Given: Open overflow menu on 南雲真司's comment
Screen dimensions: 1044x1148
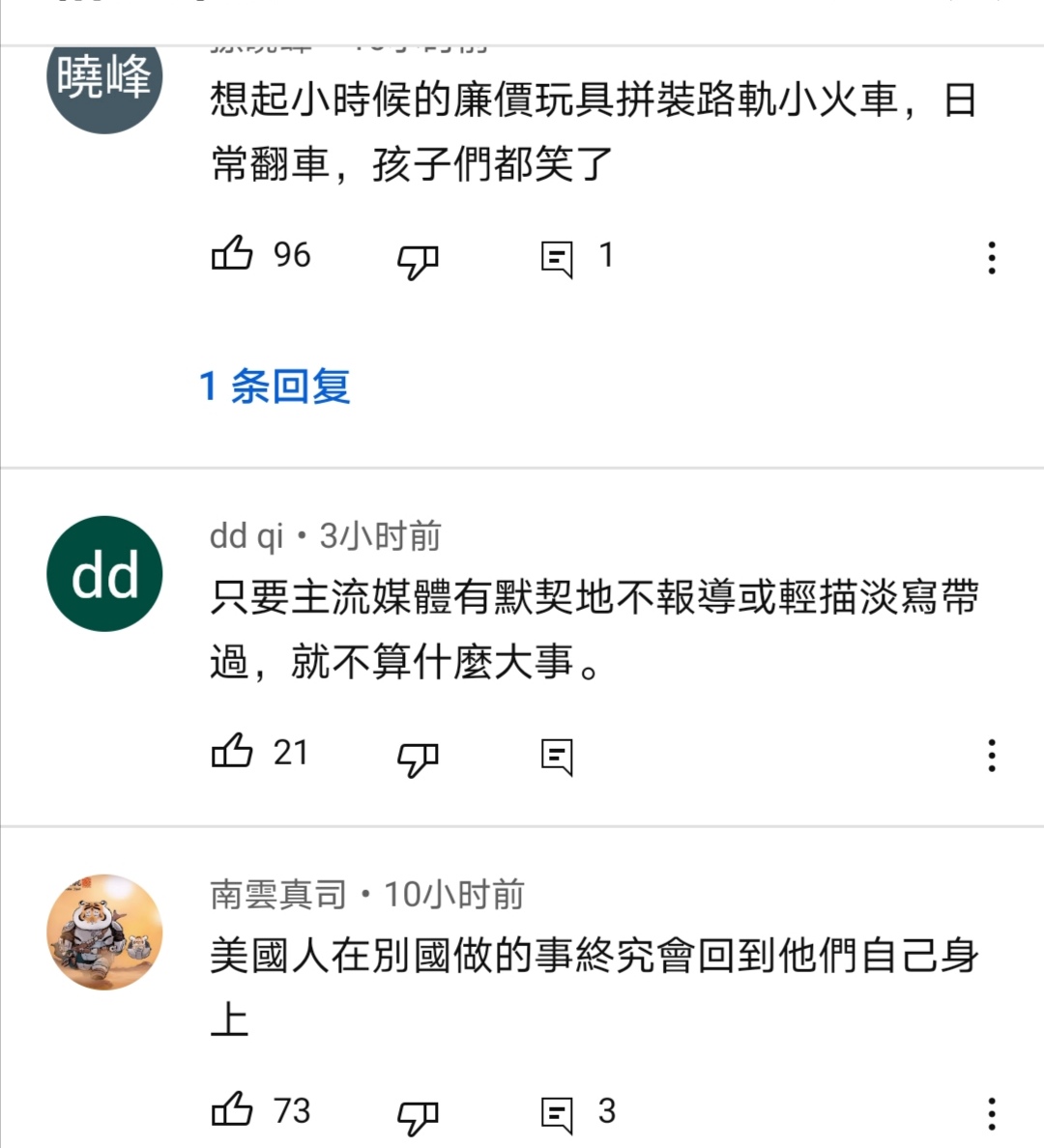Looking at the screenshot, I should [992, 1114].
